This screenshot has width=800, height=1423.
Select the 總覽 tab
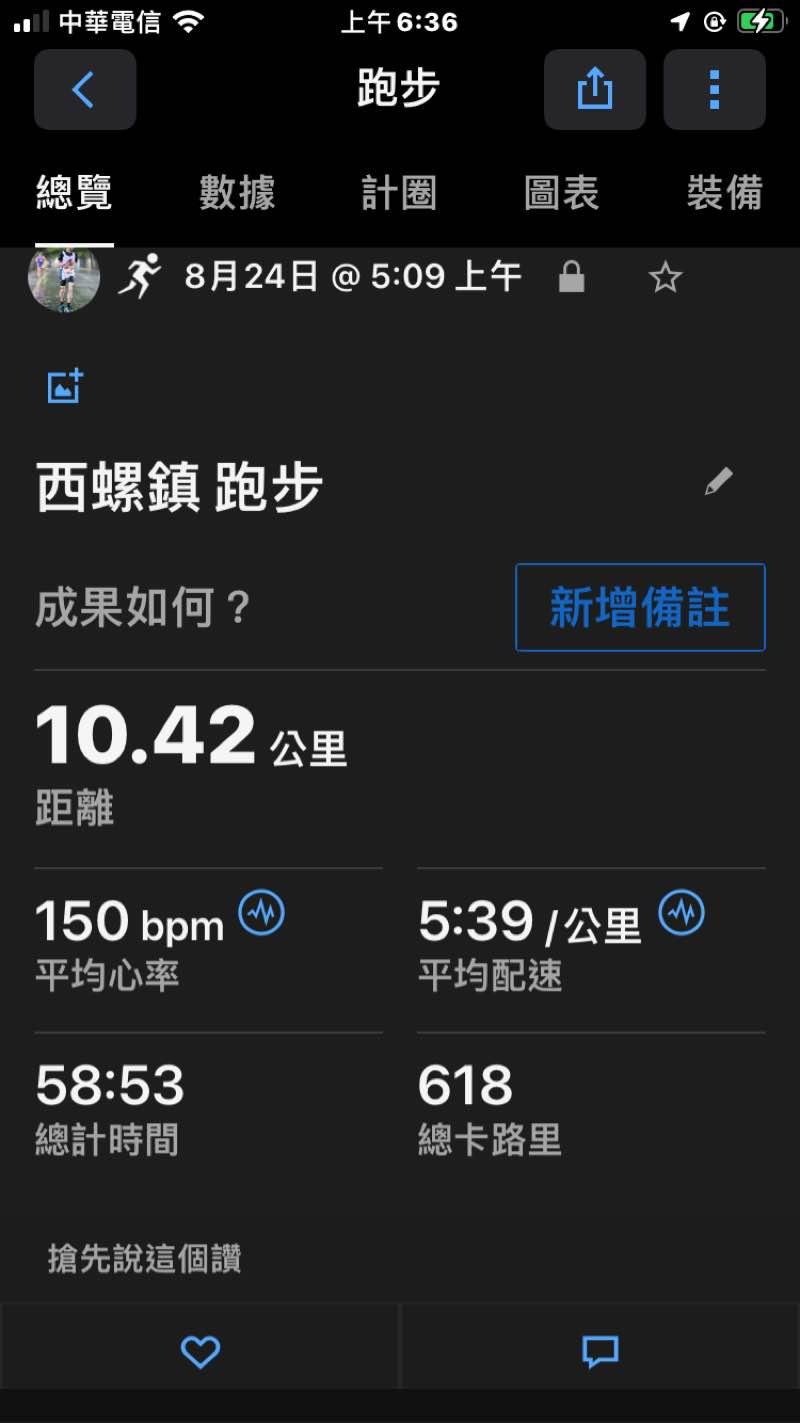point(74,193)
